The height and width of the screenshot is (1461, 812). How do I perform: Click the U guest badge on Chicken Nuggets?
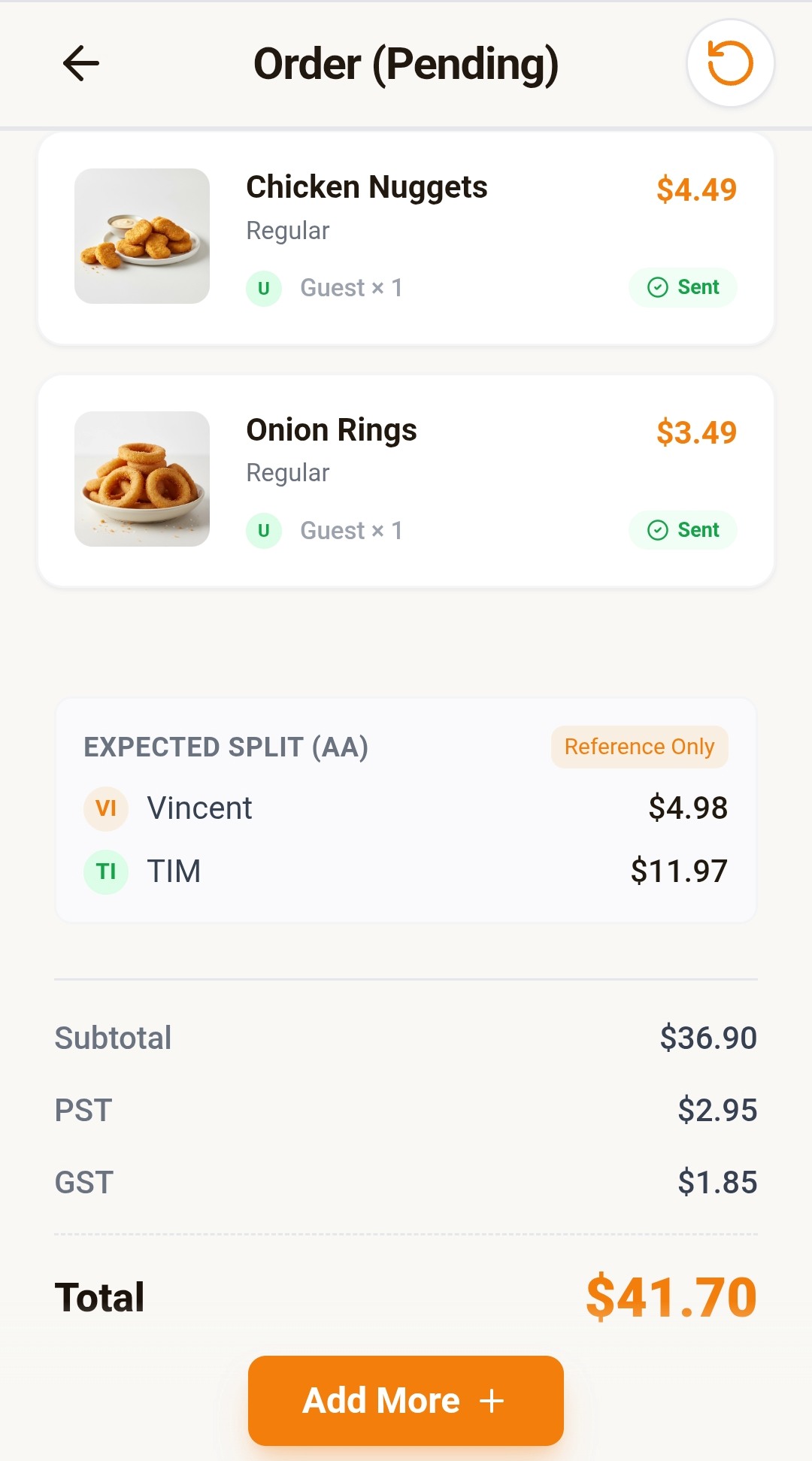point(263,287)
